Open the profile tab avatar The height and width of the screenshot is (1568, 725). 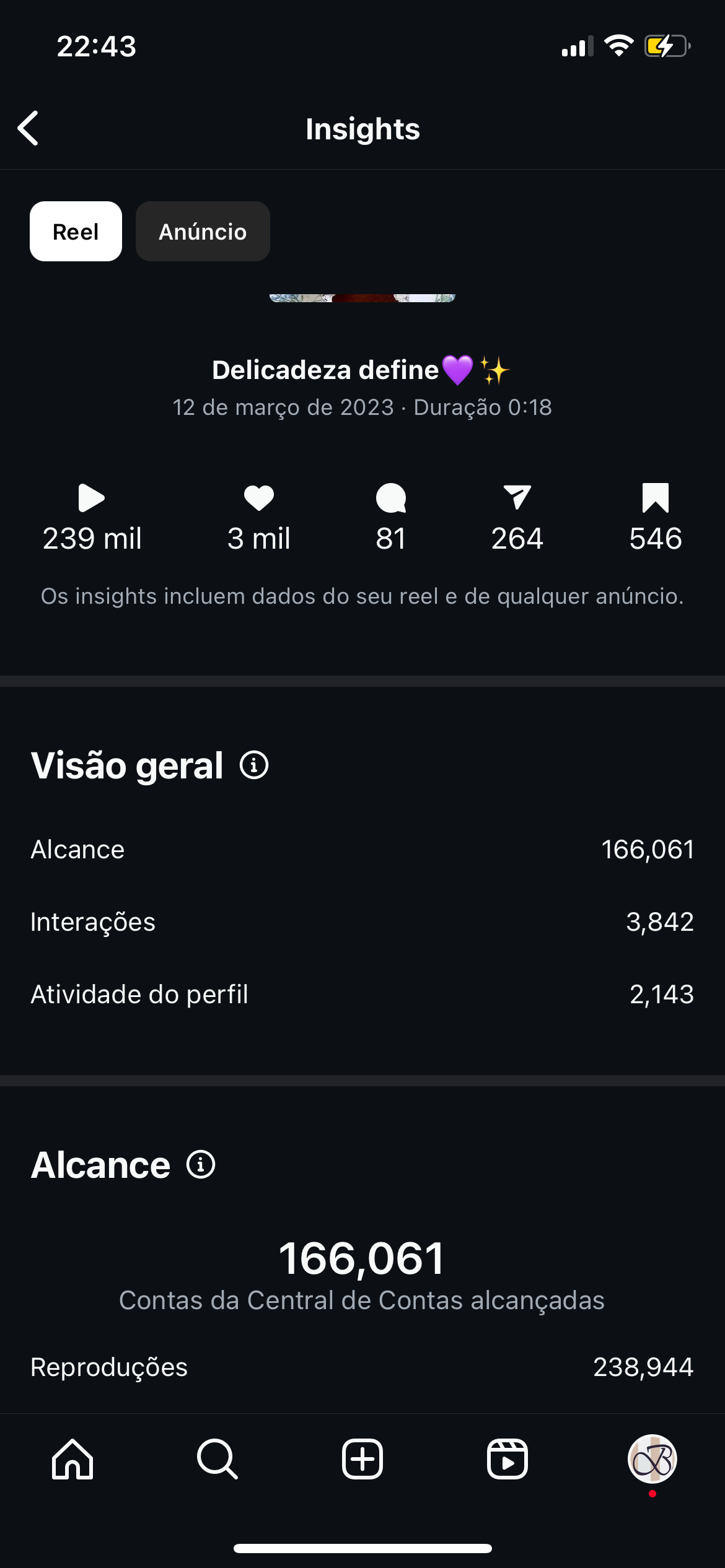(x=652, y=1459)
